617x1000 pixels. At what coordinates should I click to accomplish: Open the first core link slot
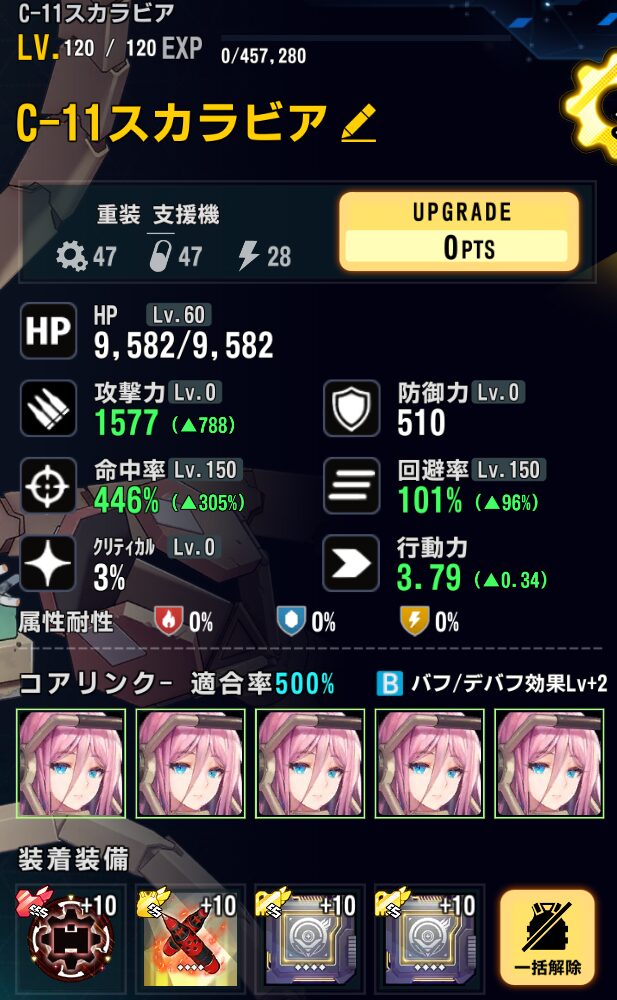tap(71, 763)
